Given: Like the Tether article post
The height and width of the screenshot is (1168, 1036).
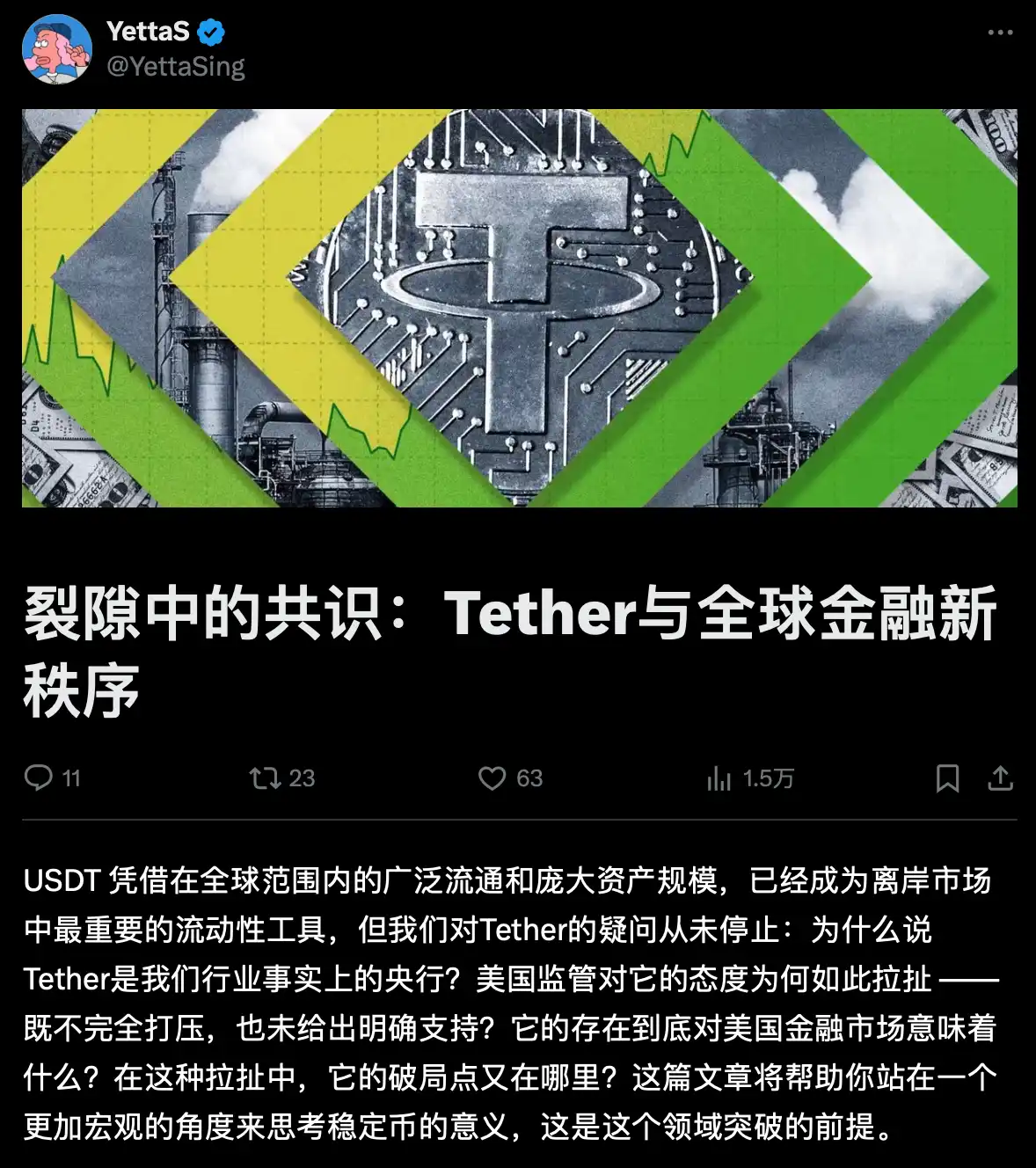Looking at the screenshot, I should tap(492, 777).
